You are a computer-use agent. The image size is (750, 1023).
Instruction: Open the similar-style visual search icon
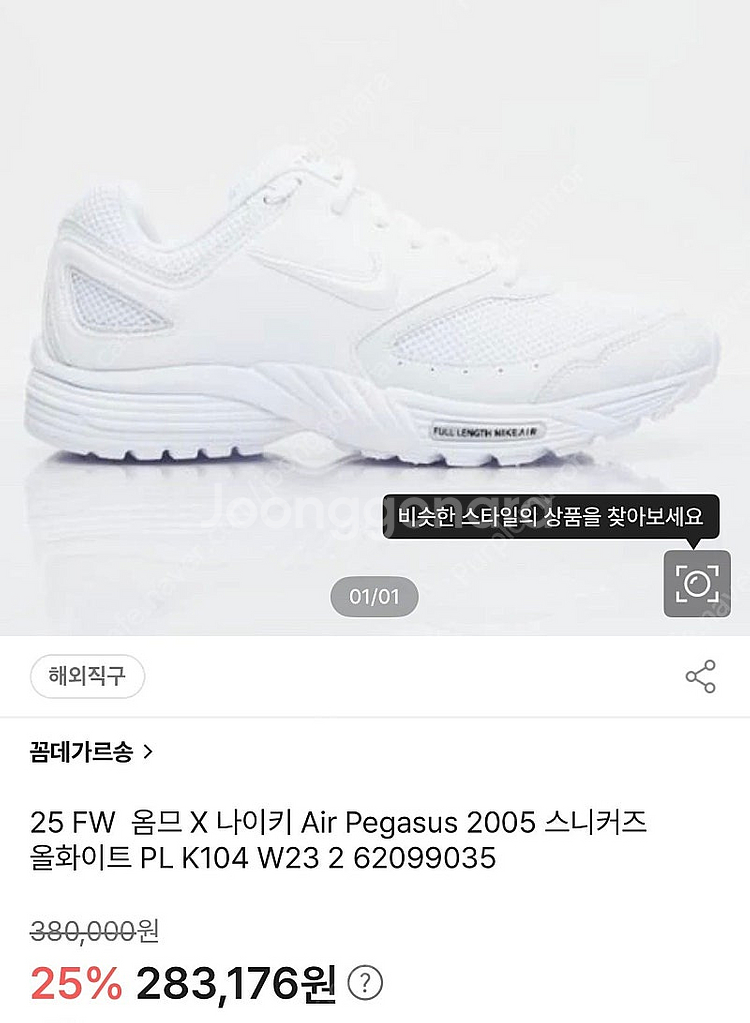click(x=697, y=582)
